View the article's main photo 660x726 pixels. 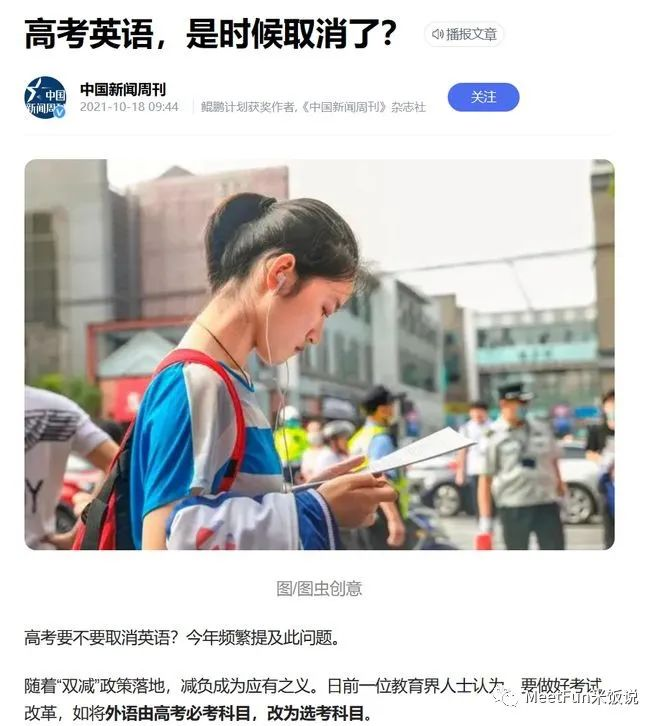(x=319, y=354)
